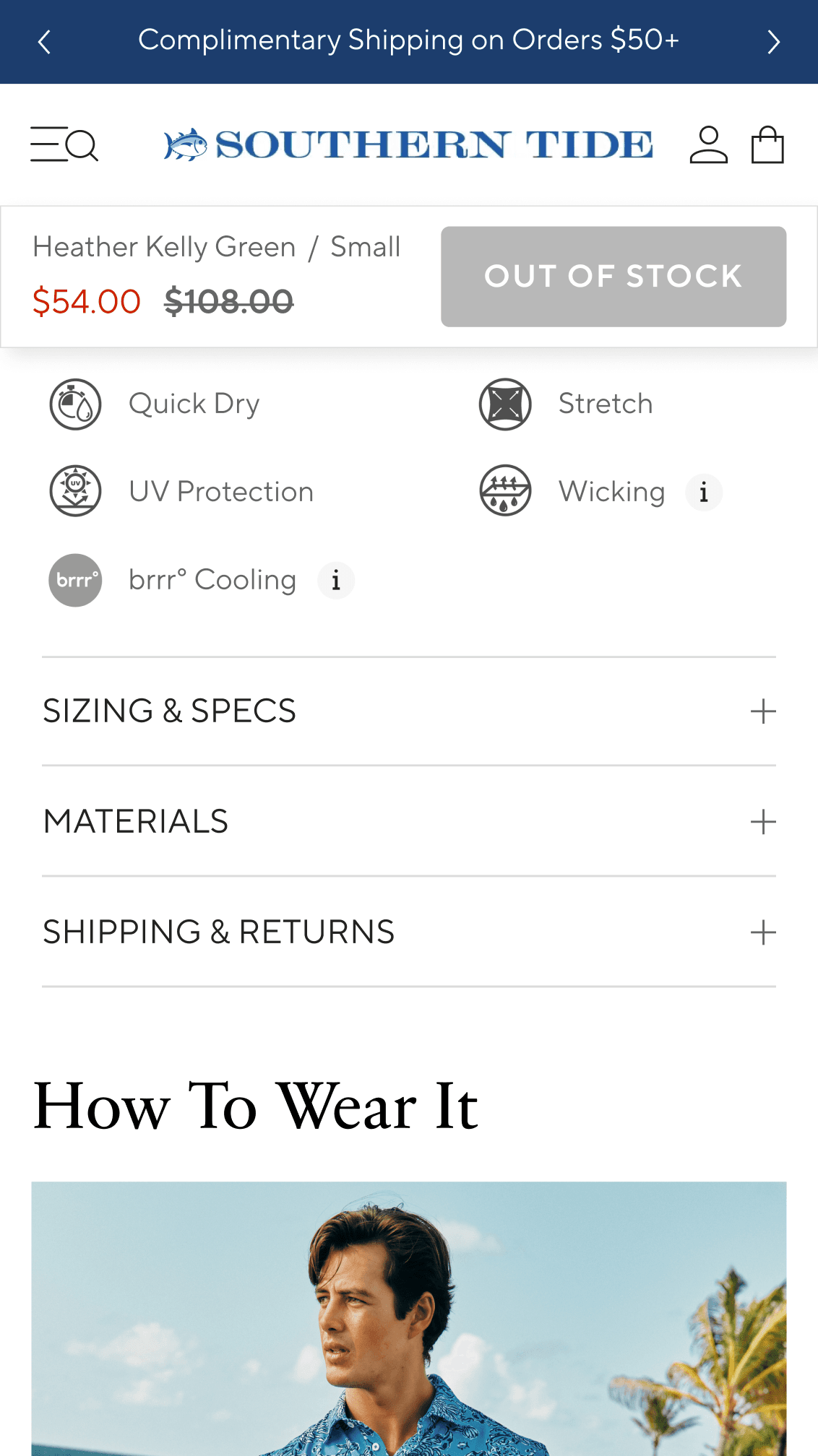This screenshot has height=1456, width=818.
Task: Show next promo banner message
Action: click(773, 42)
